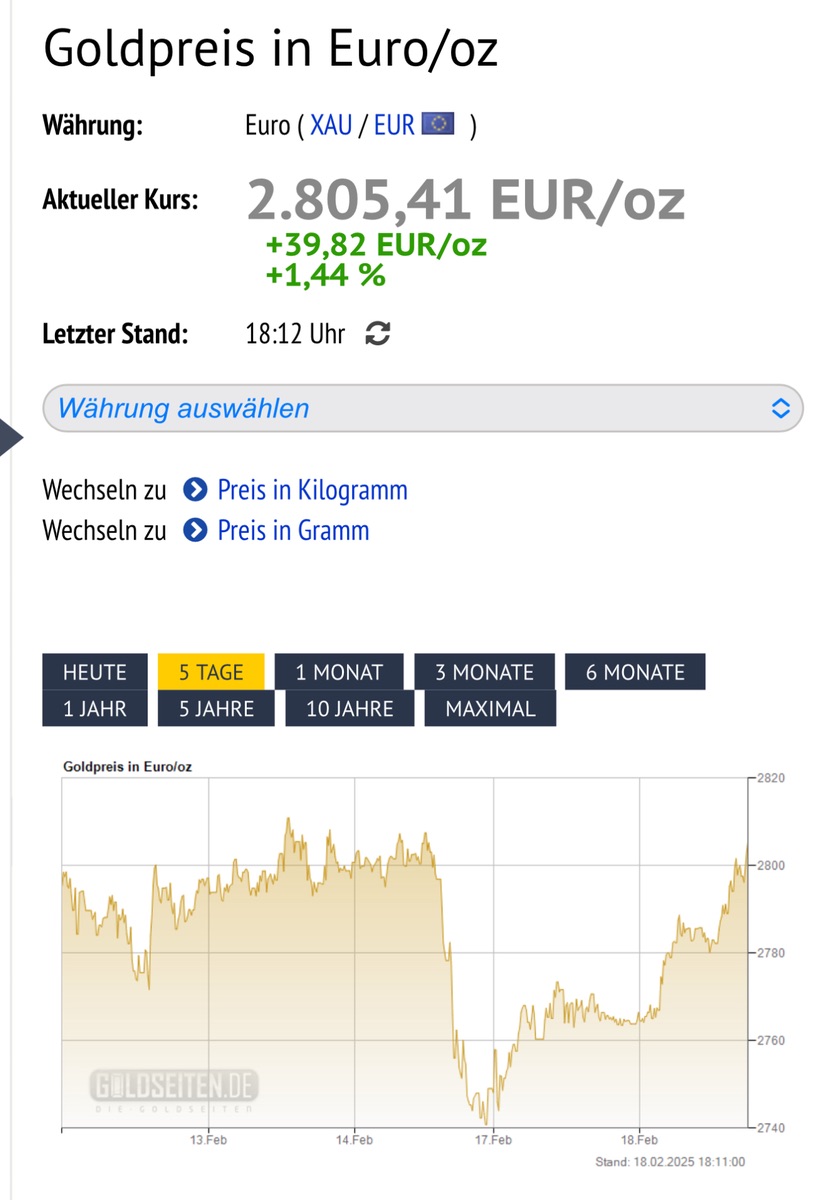View the 5 JAHRE chart
This screenshot has height=1200, width=814.
[216, 709]
